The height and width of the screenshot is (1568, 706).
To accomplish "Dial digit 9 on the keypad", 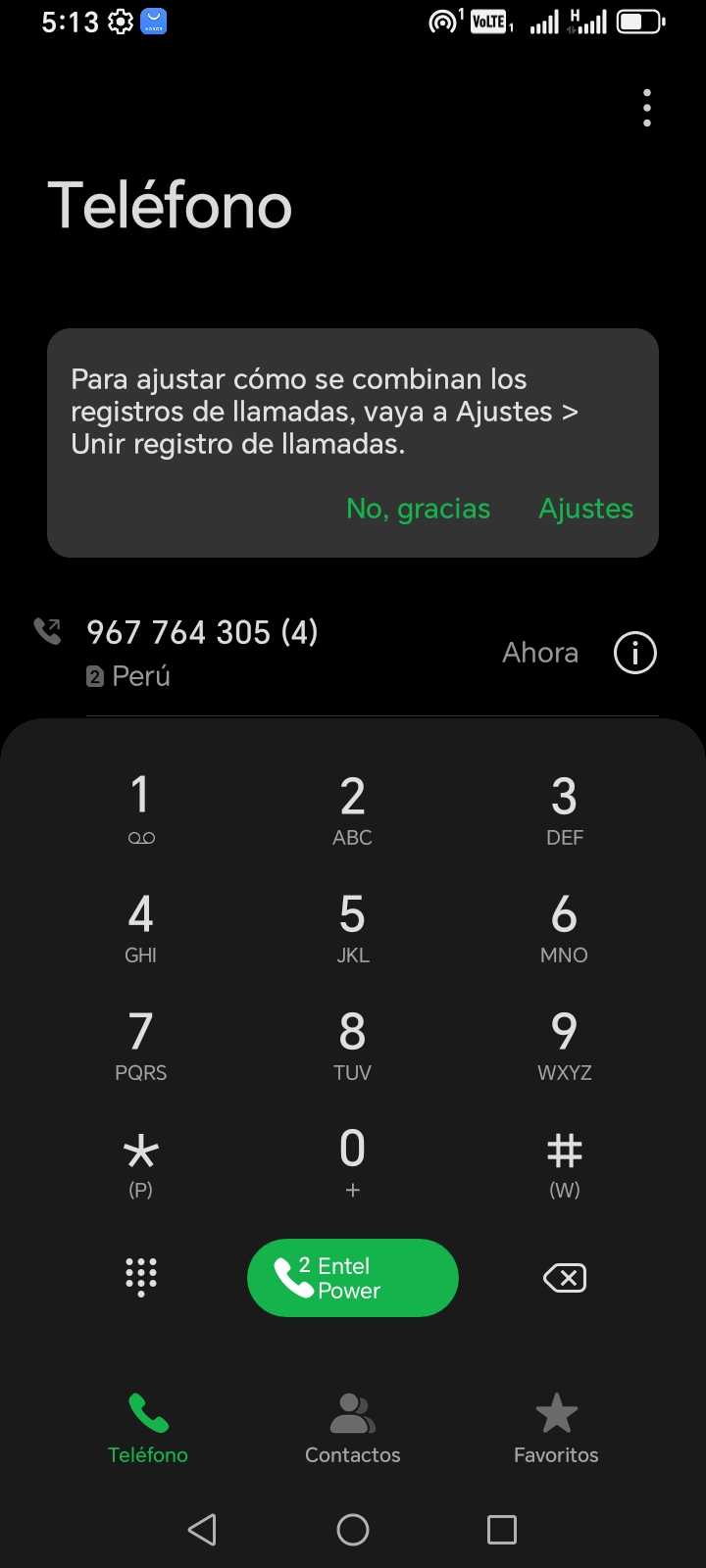I will click(564, 1044).
